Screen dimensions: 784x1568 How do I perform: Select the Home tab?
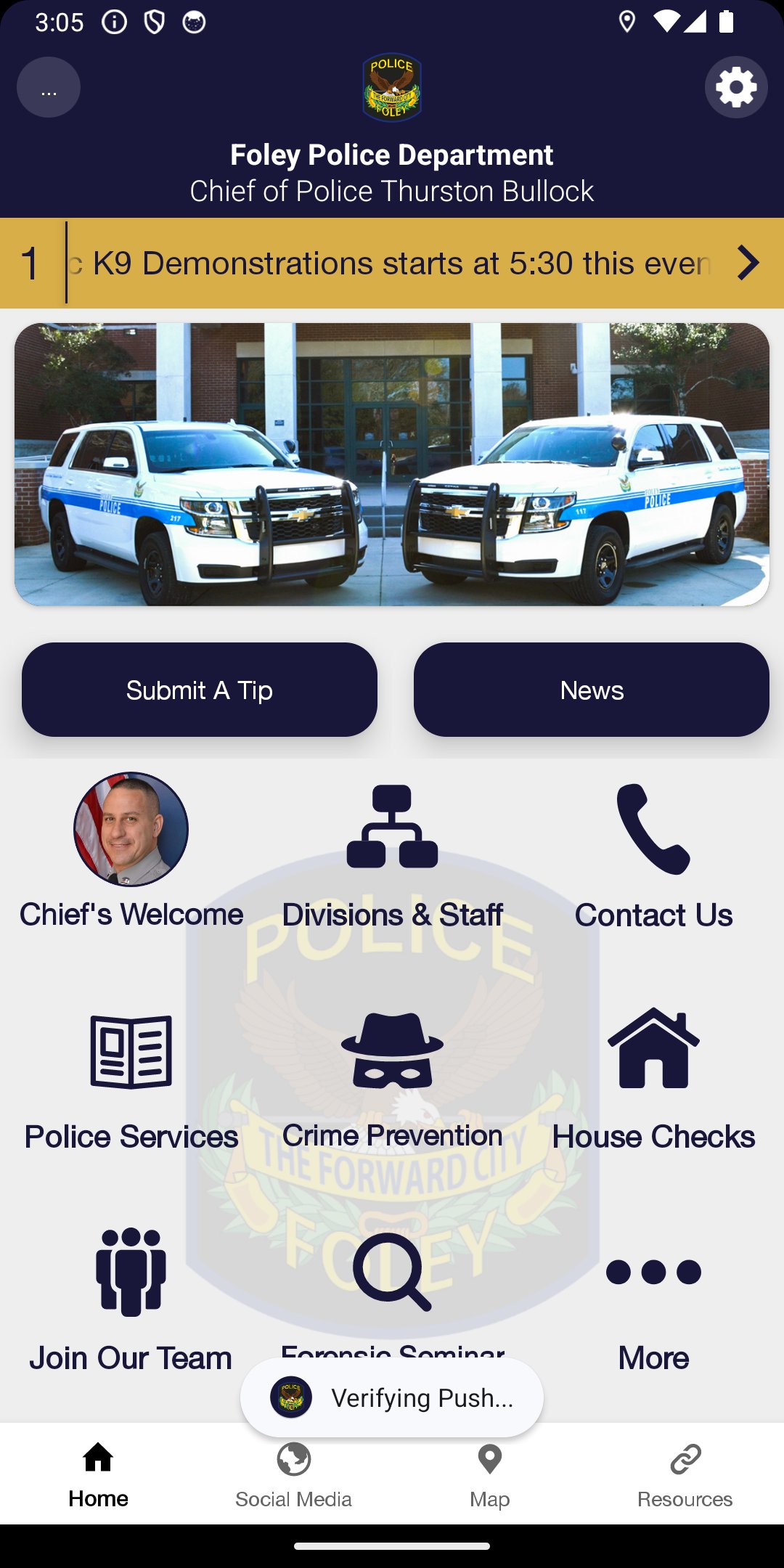pos(97,1481)
